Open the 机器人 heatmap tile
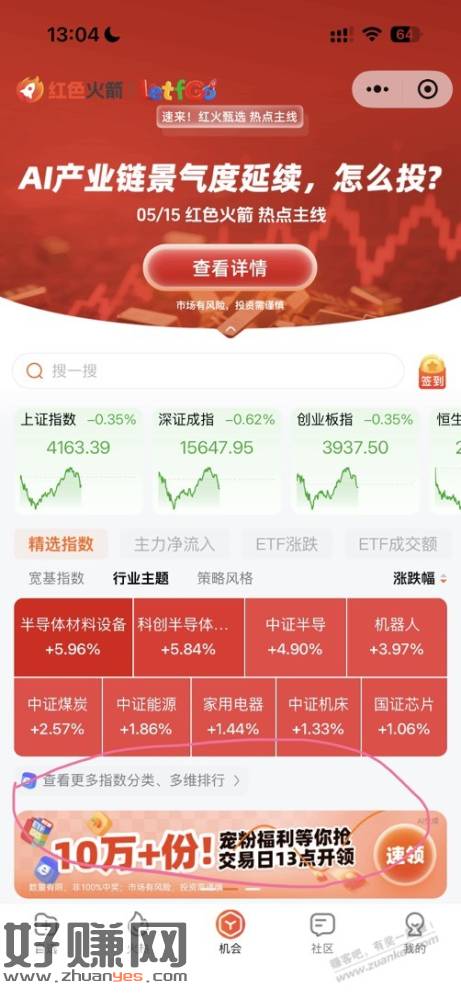 pos(397,636)
